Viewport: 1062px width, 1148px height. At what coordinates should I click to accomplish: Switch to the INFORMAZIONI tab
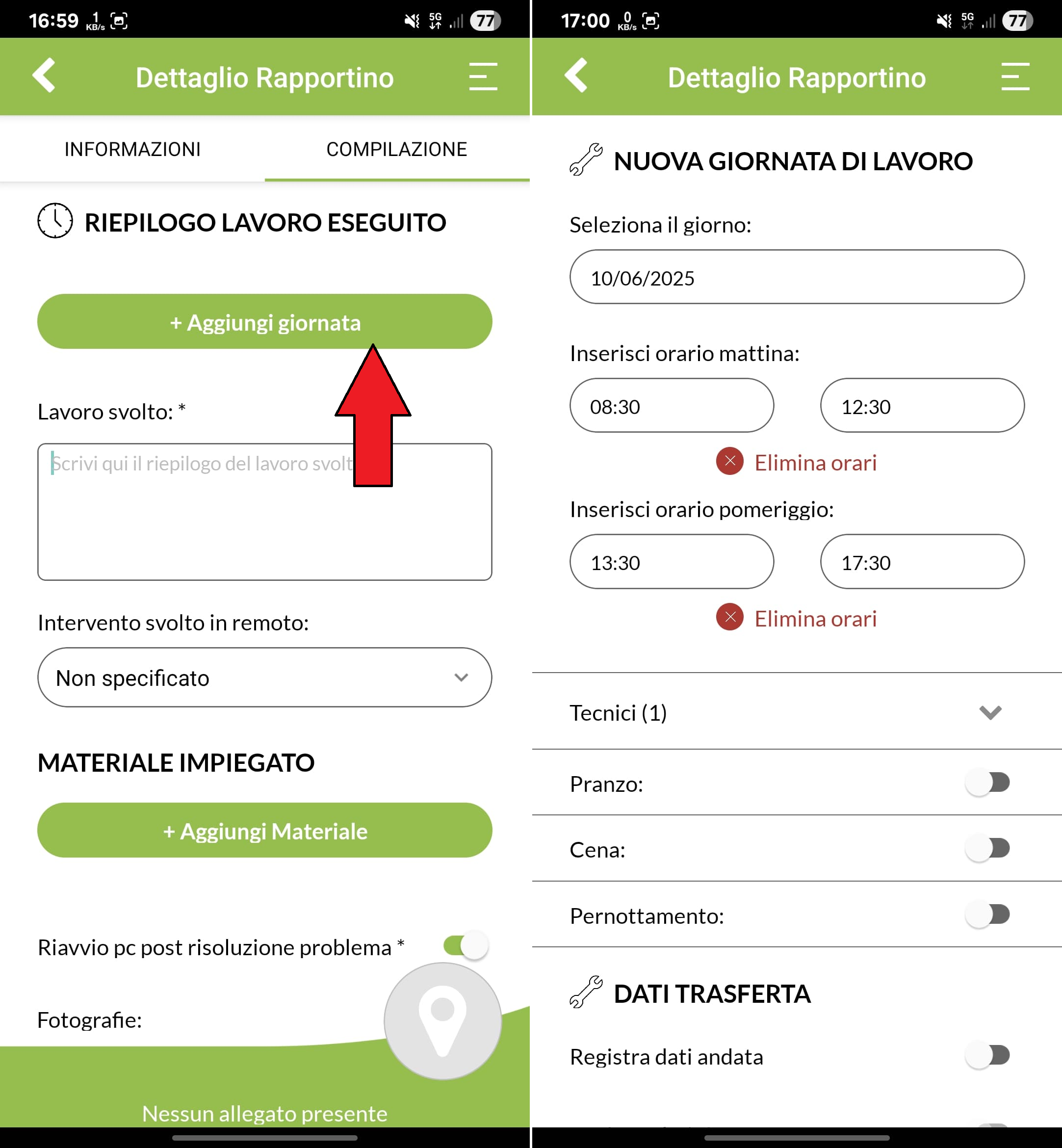[132, 150]
